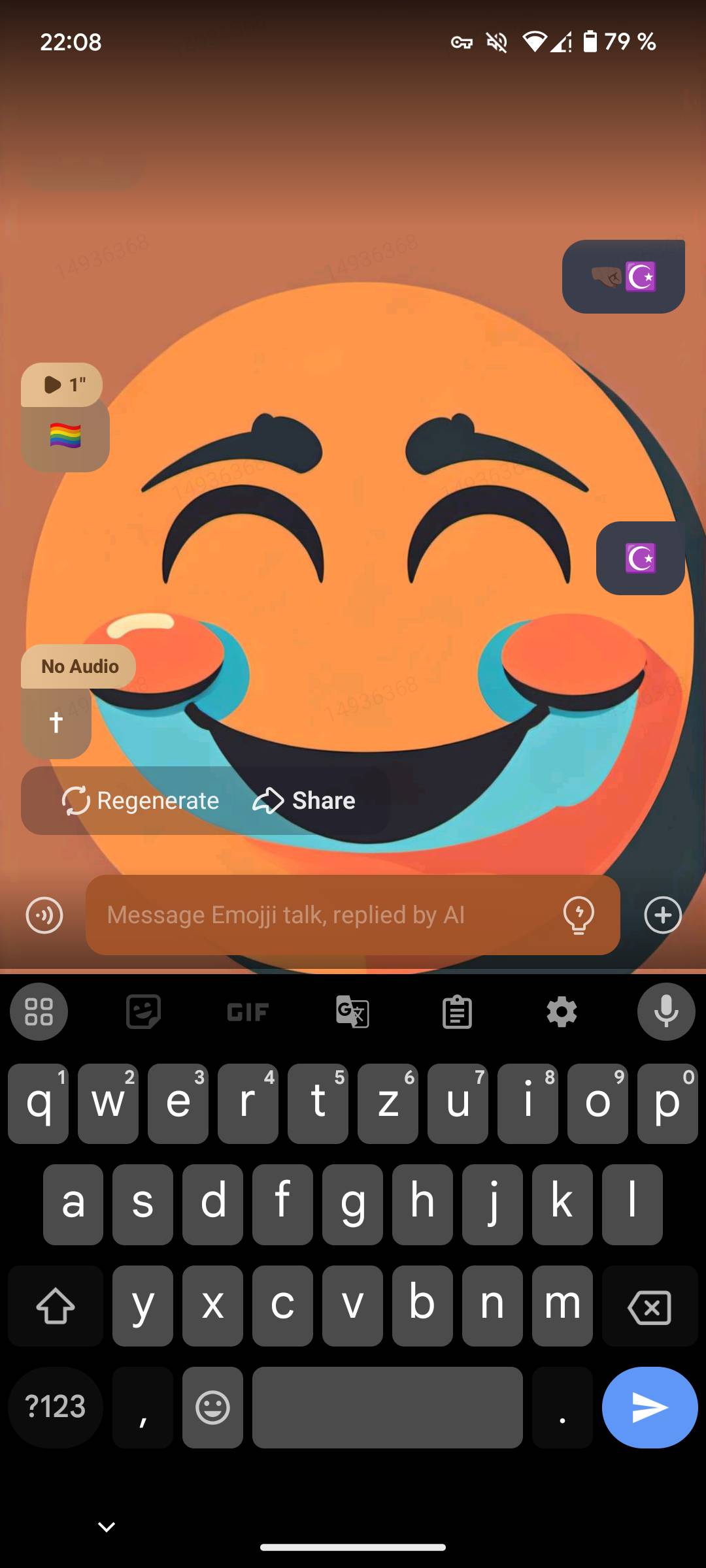Tap the voice call icon beside message box
The image size is (706, 1568).
[x=44, y=915]
